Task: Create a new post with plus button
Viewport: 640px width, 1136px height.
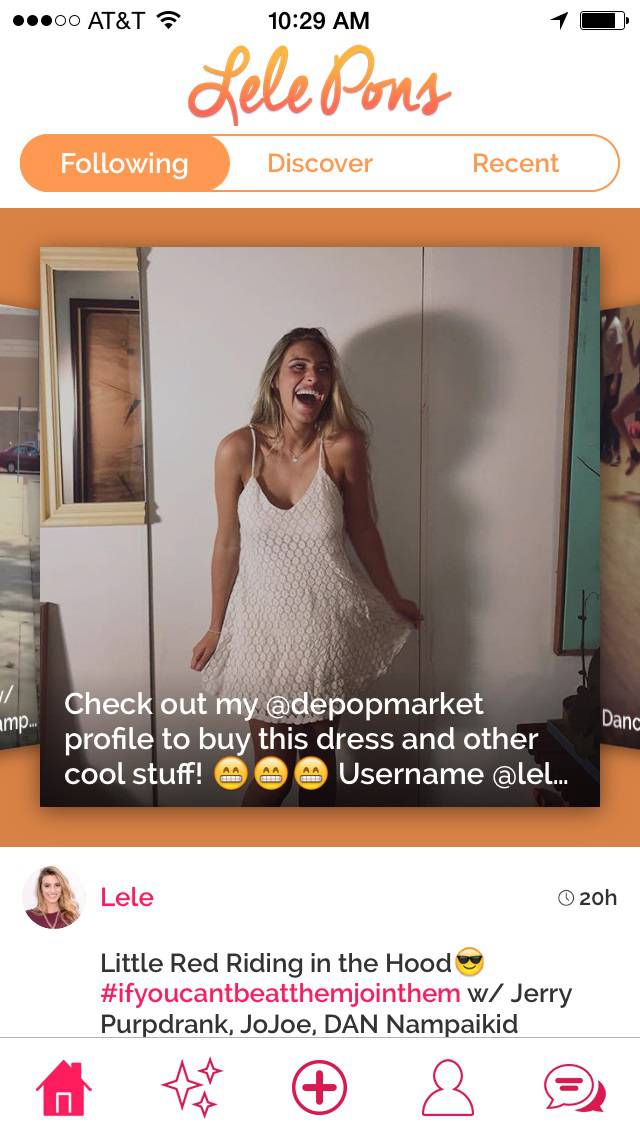Action: 320,1088
